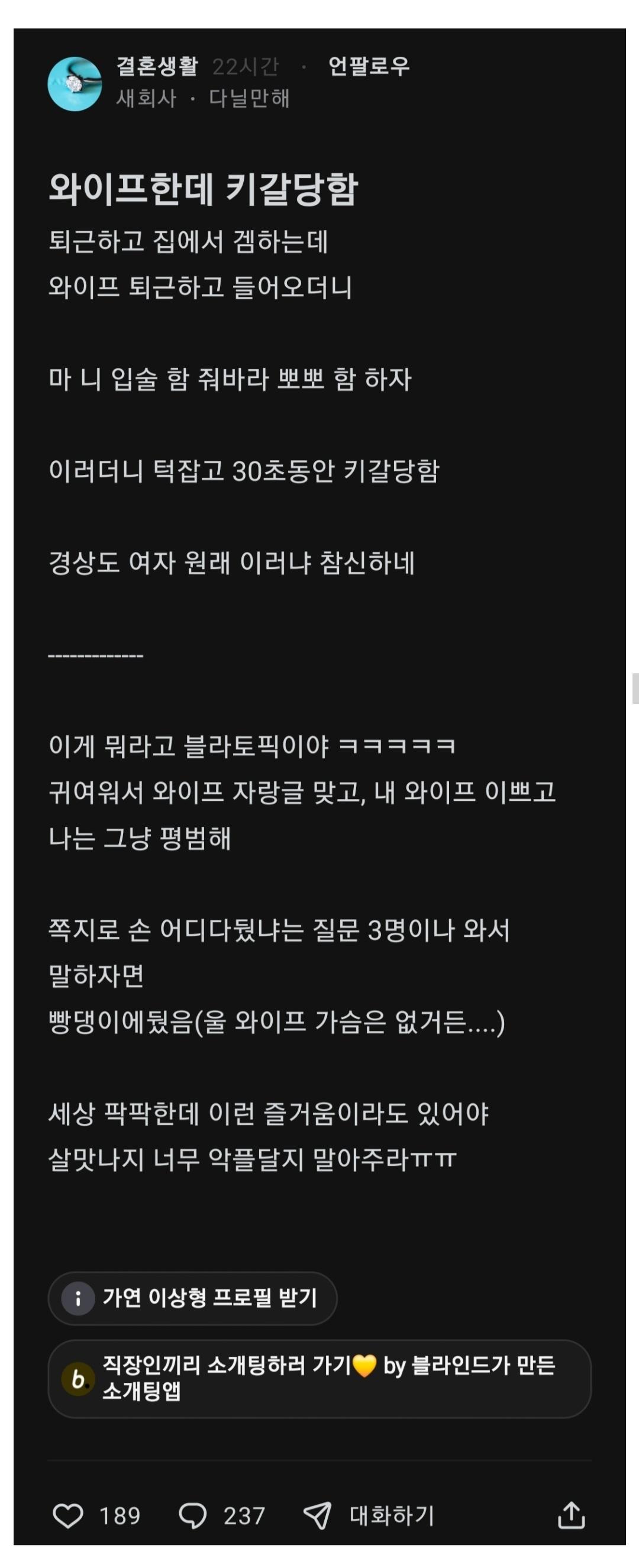The height and width of the screenshot is (1568, 639).
Task: Share this post
Action: coord(571,1514)
